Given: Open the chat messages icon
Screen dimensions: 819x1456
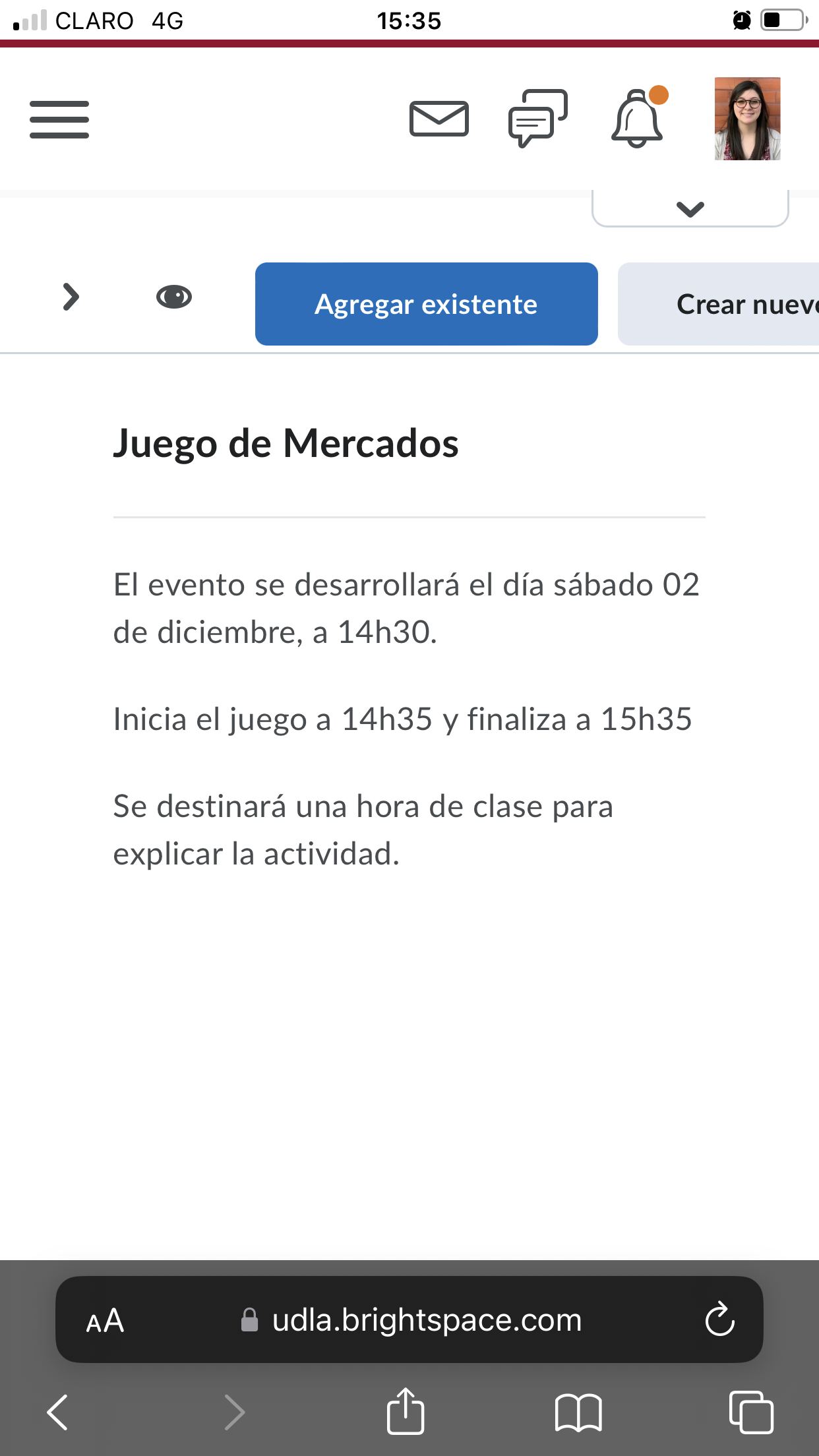Looking at the screenshot, I should click(x=538, y=118).
